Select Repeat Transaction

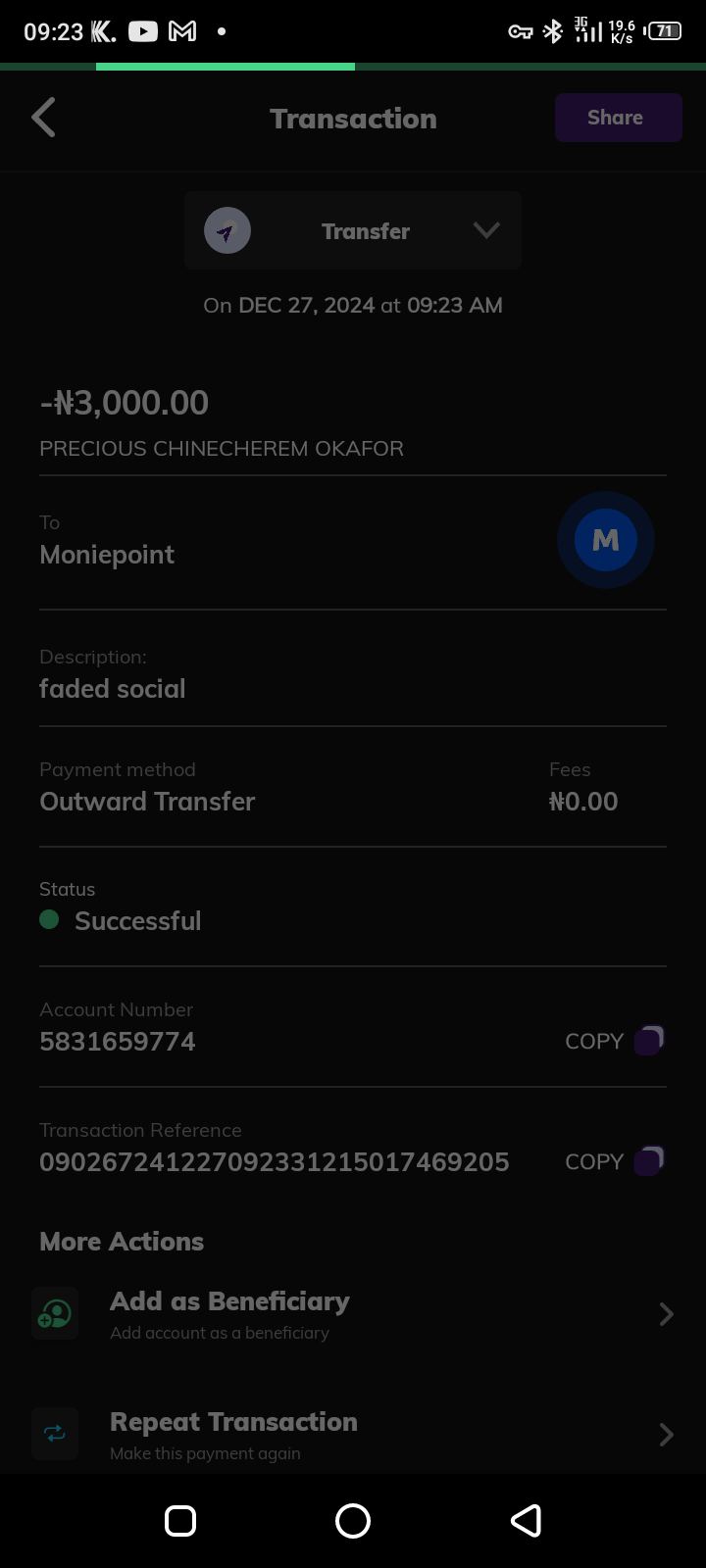click(353, 1435)
